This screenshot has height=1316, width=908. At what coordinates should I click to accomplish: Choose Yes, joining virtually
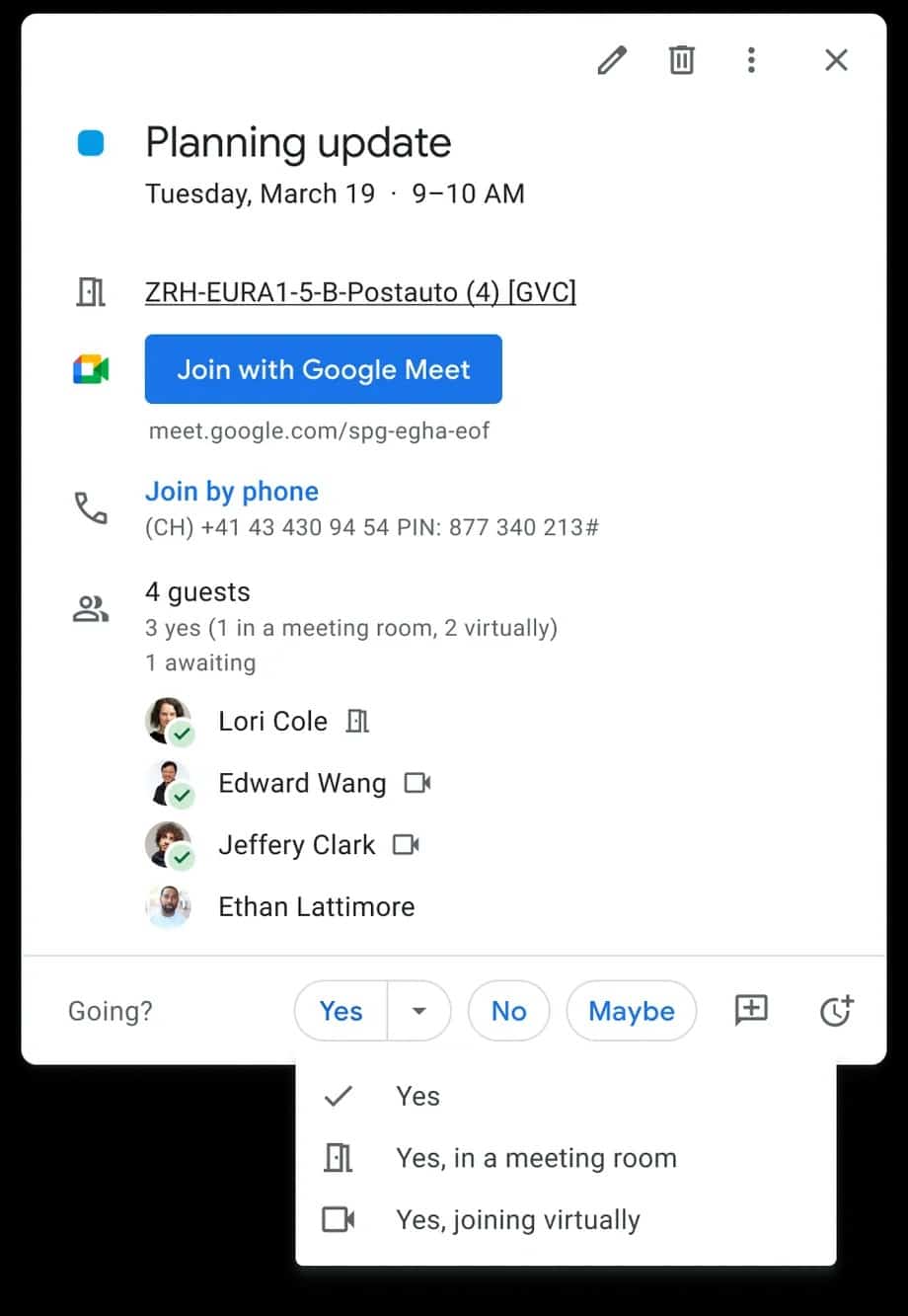517,1220
